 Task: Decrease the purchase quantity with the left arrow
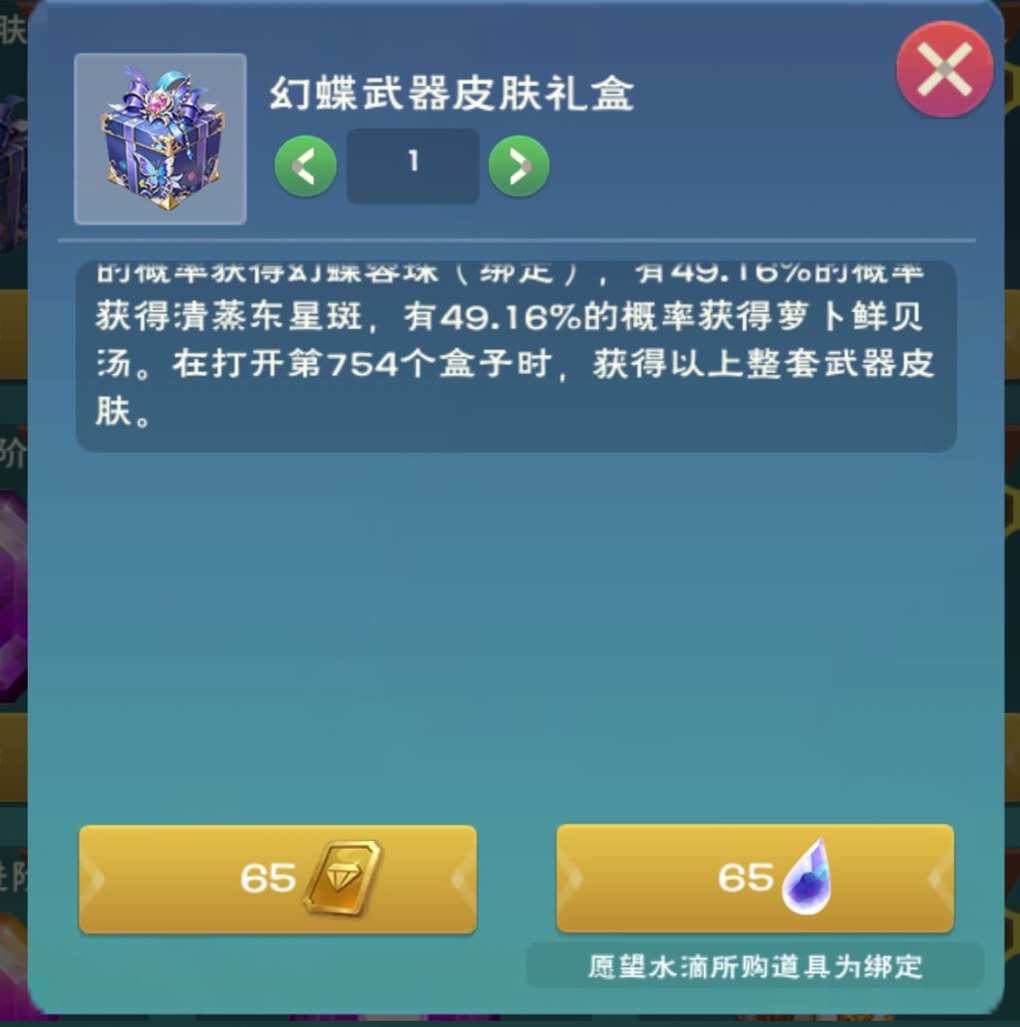pyautogui.click(x=305, y=166)
